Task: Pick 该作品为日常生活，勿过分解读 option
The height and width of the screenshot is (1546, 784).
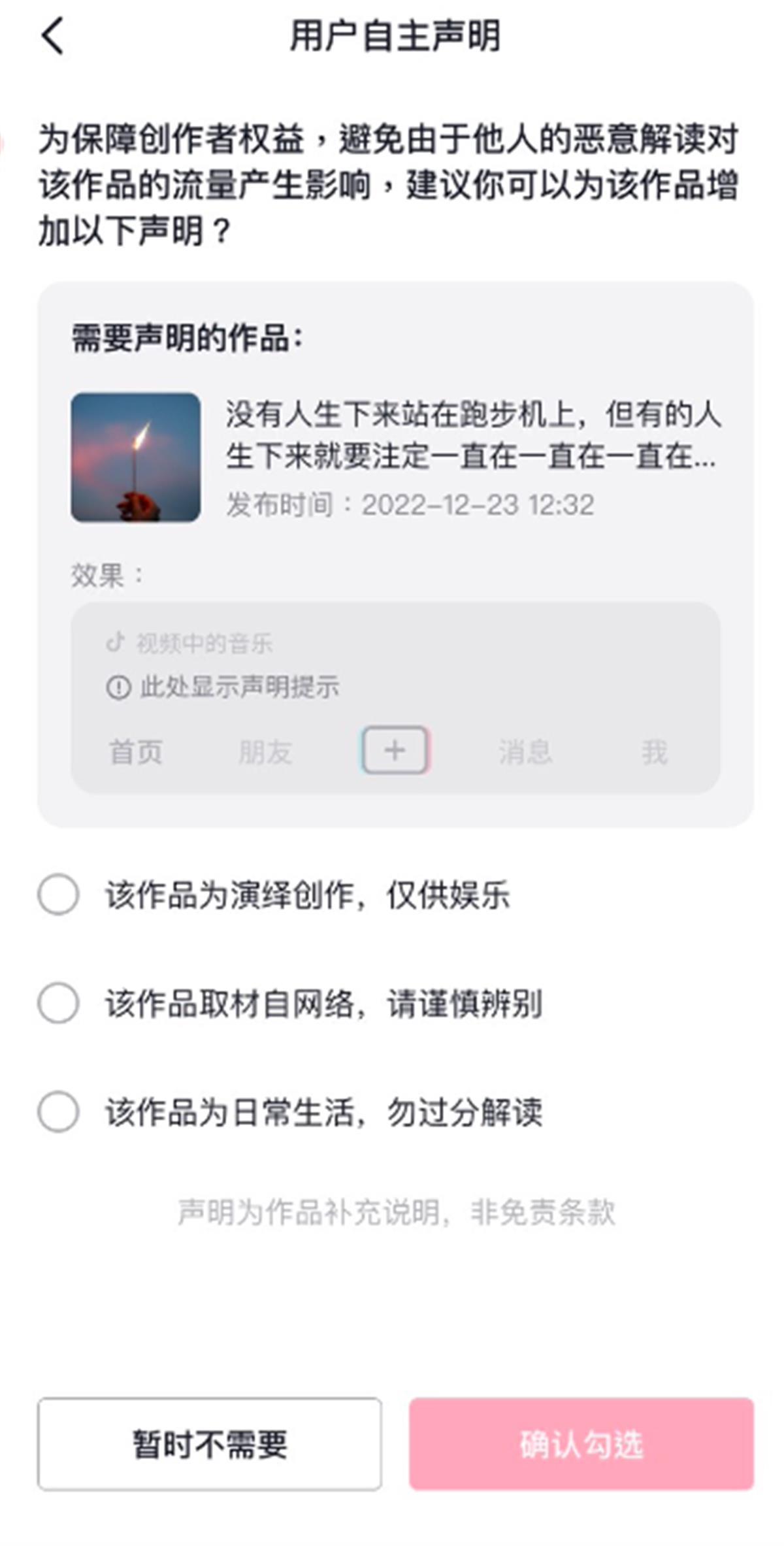Action: tap(59, 1111)
